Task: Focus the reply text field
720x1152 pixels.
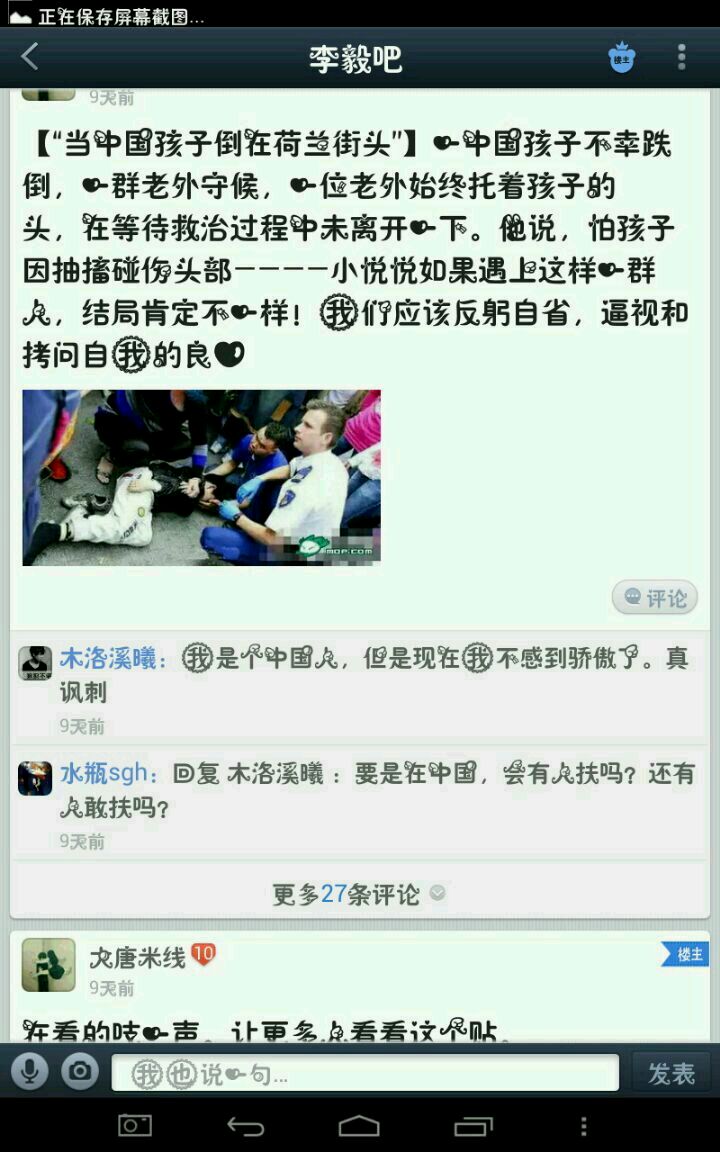Action: point(365,1074)
